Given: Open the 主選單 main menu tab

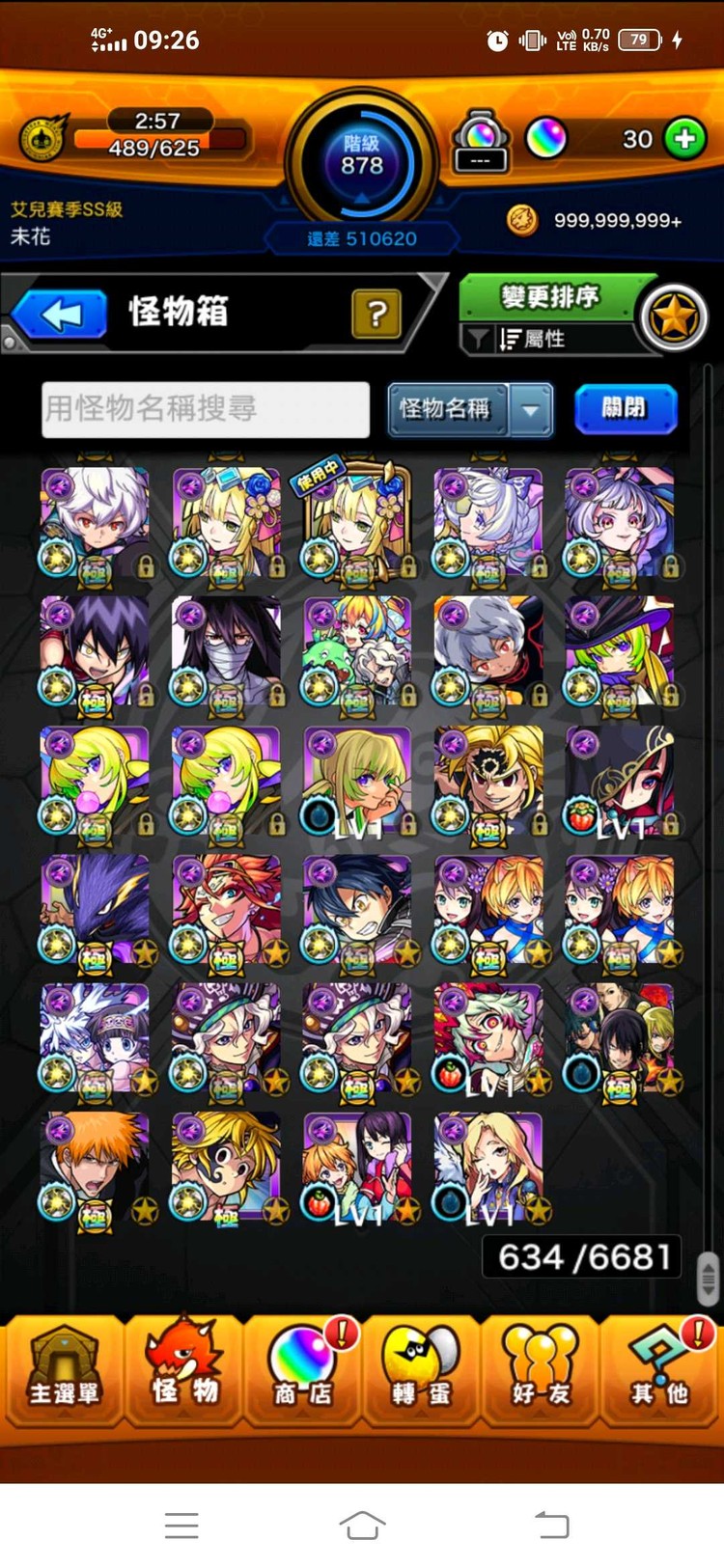Looking at the screenshot, I should tap(64, 1369).
